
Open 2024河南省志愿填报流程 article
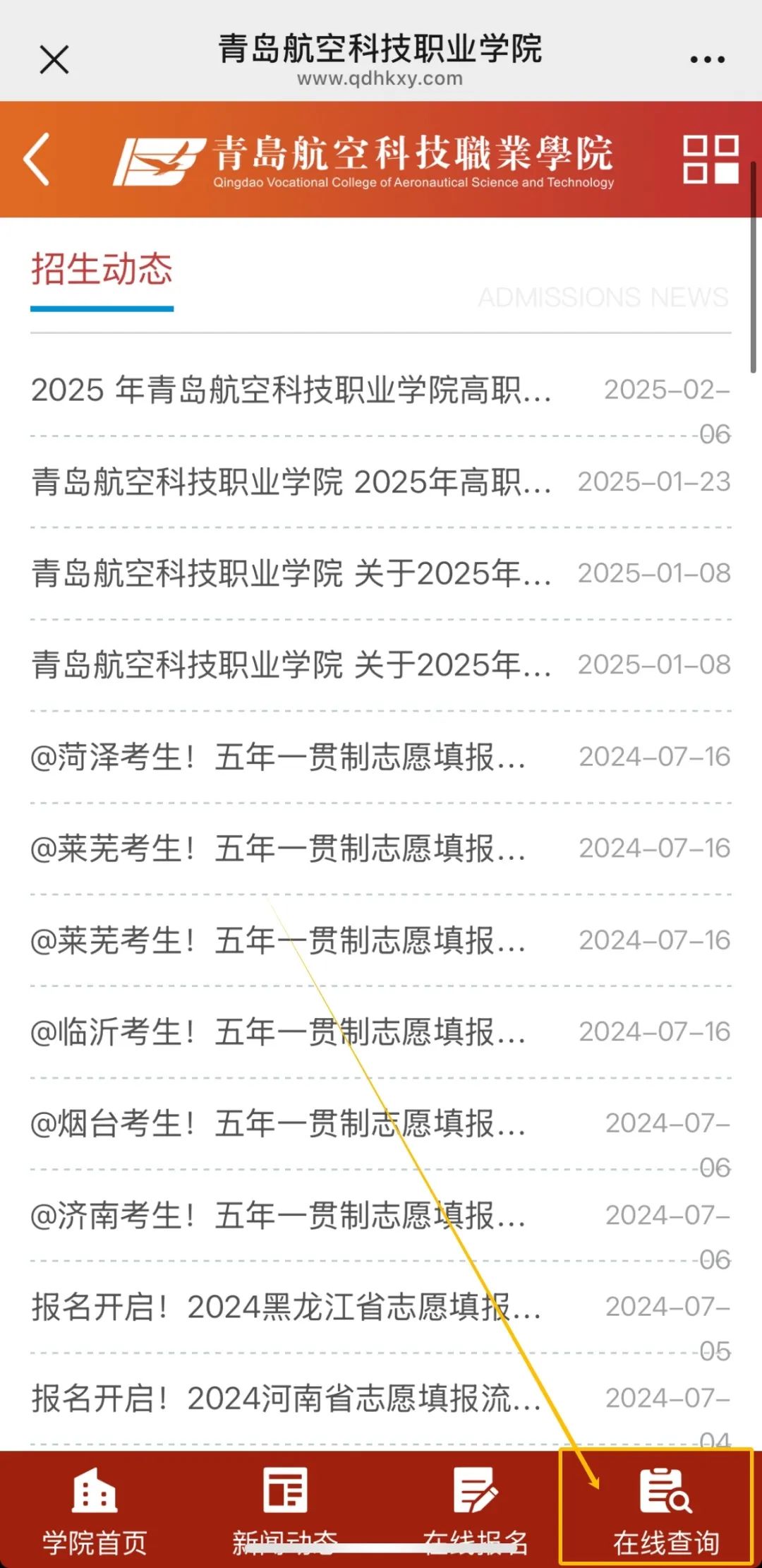tap(286, 1399)
